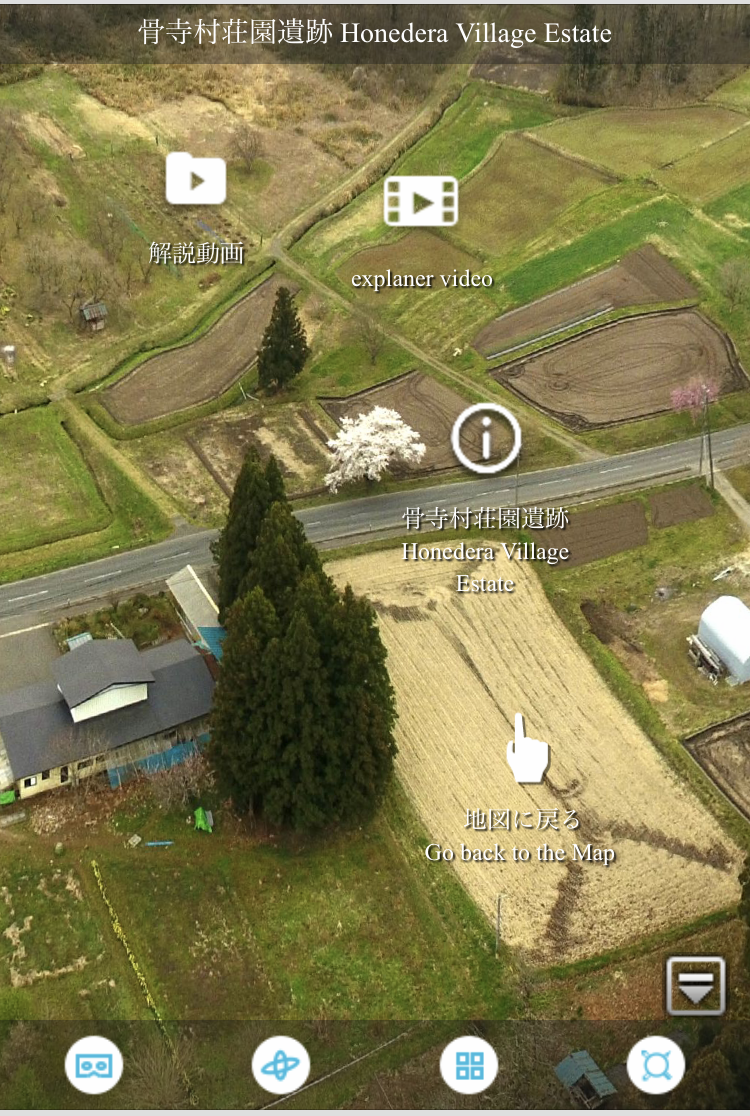
Task: Go back to the Map
Action: pyautogui.click(x=526, y=749)
